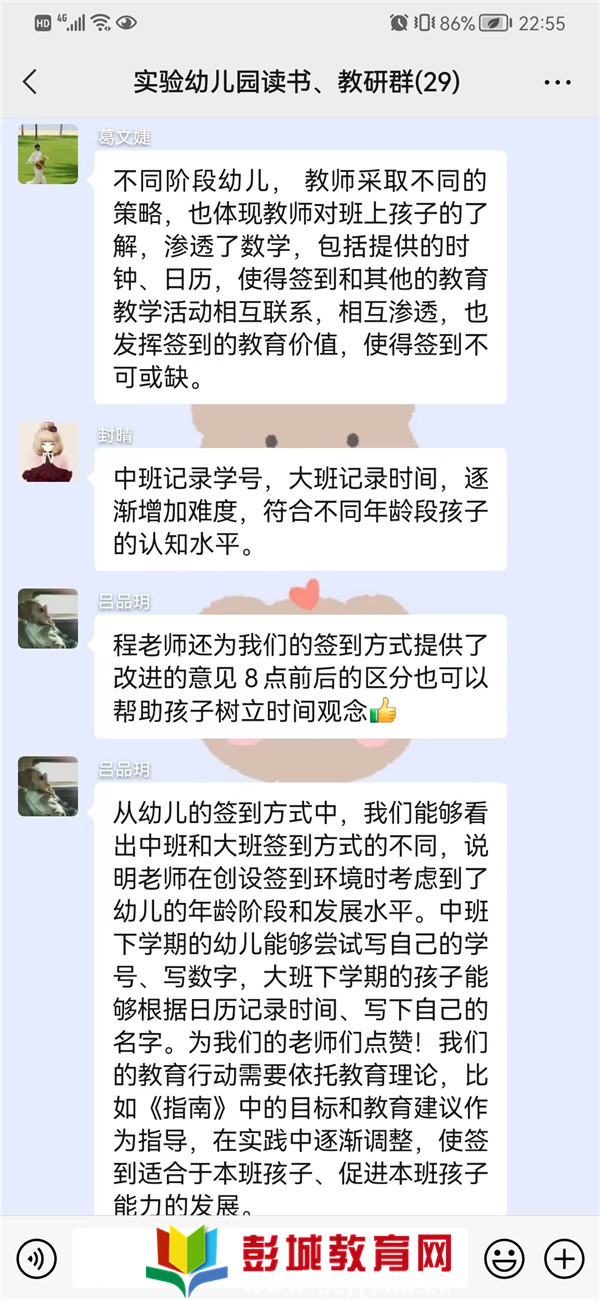This screenshot has width=600, height=1300.
Task: Switch to voice message input
Action: (x=37, y=1258)
